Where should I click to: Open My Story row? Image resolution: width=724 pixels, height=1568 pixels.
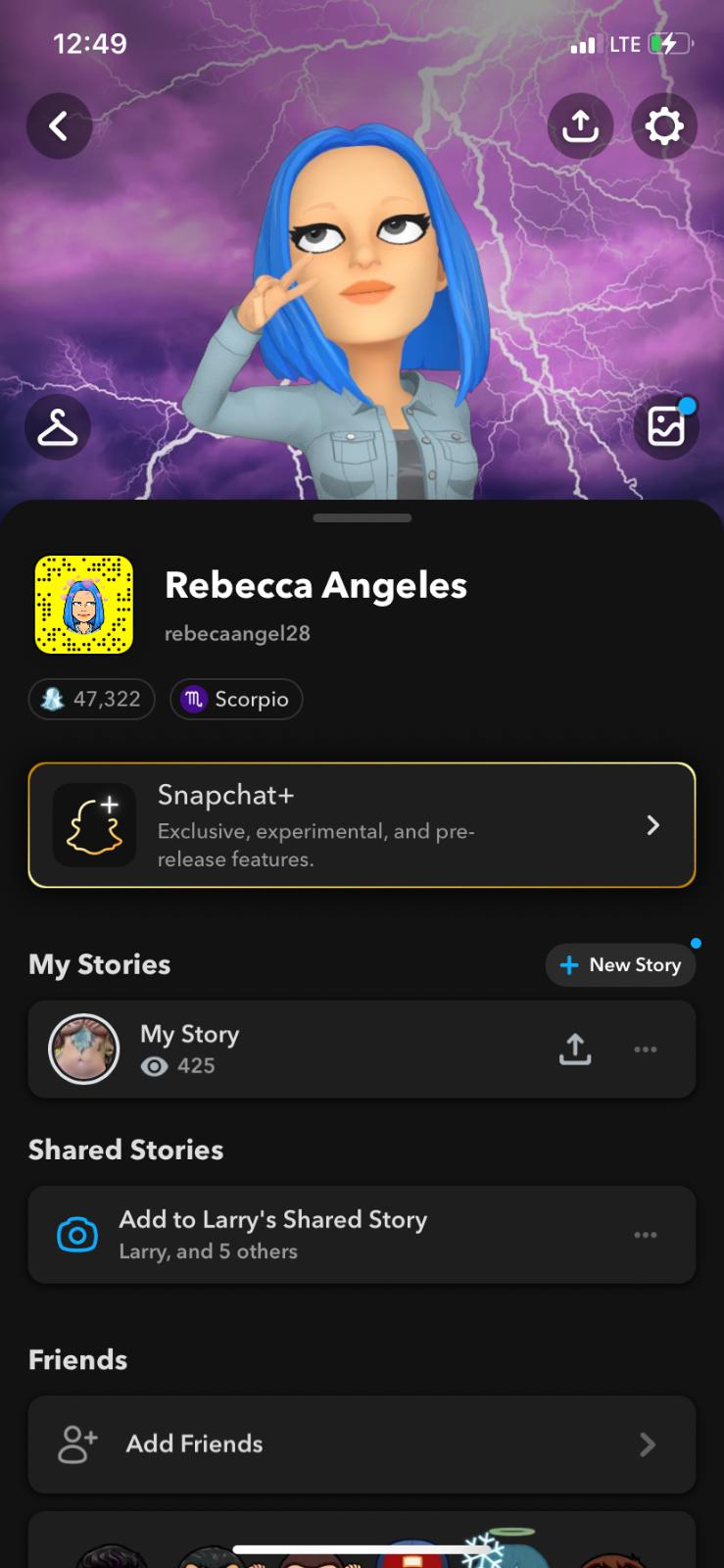coord(294,1049)
